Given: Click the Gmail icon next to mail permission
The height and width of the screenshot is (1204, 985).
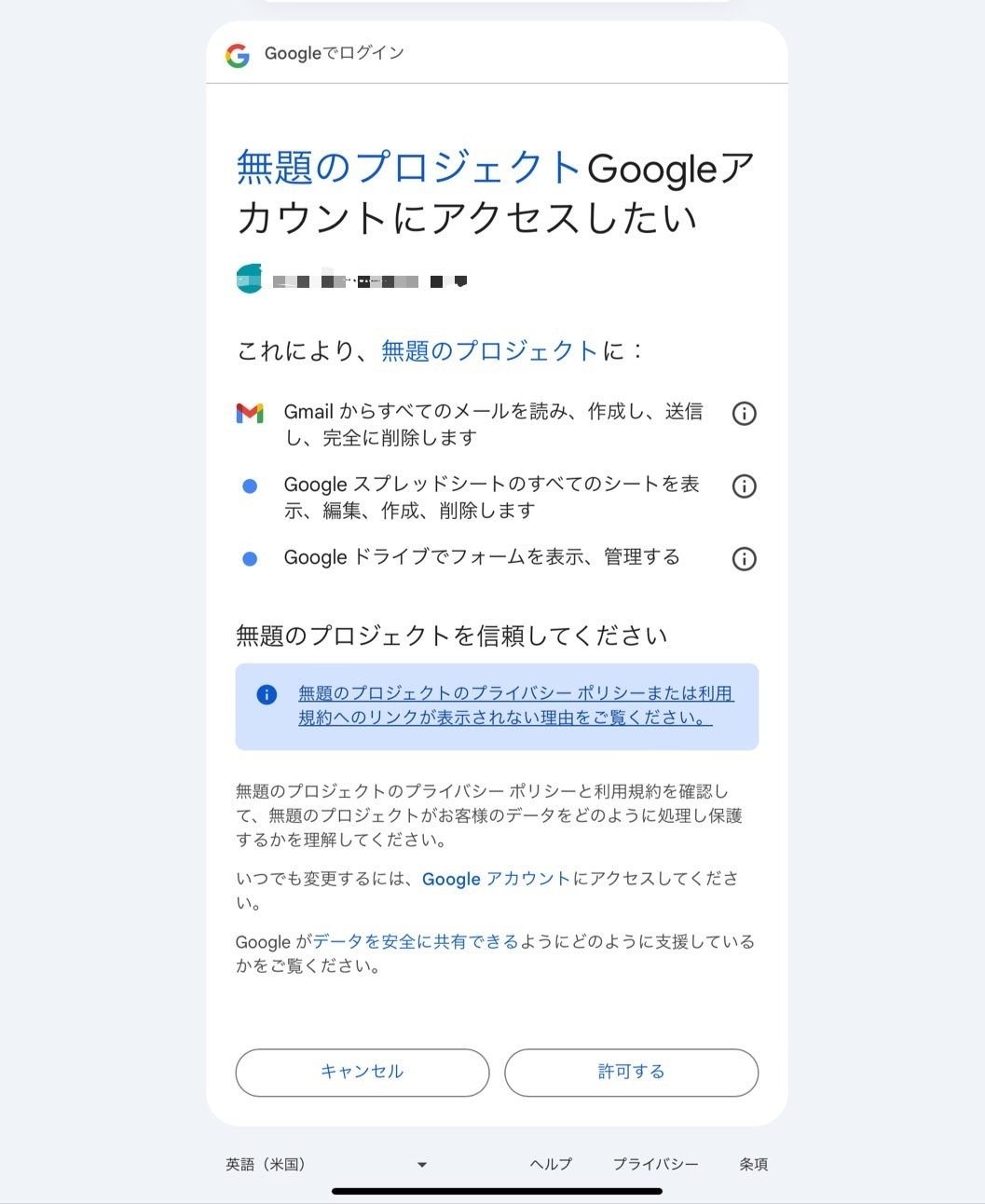Looking at the screenshot, I should pyautogui.click(x=250, y=413).
